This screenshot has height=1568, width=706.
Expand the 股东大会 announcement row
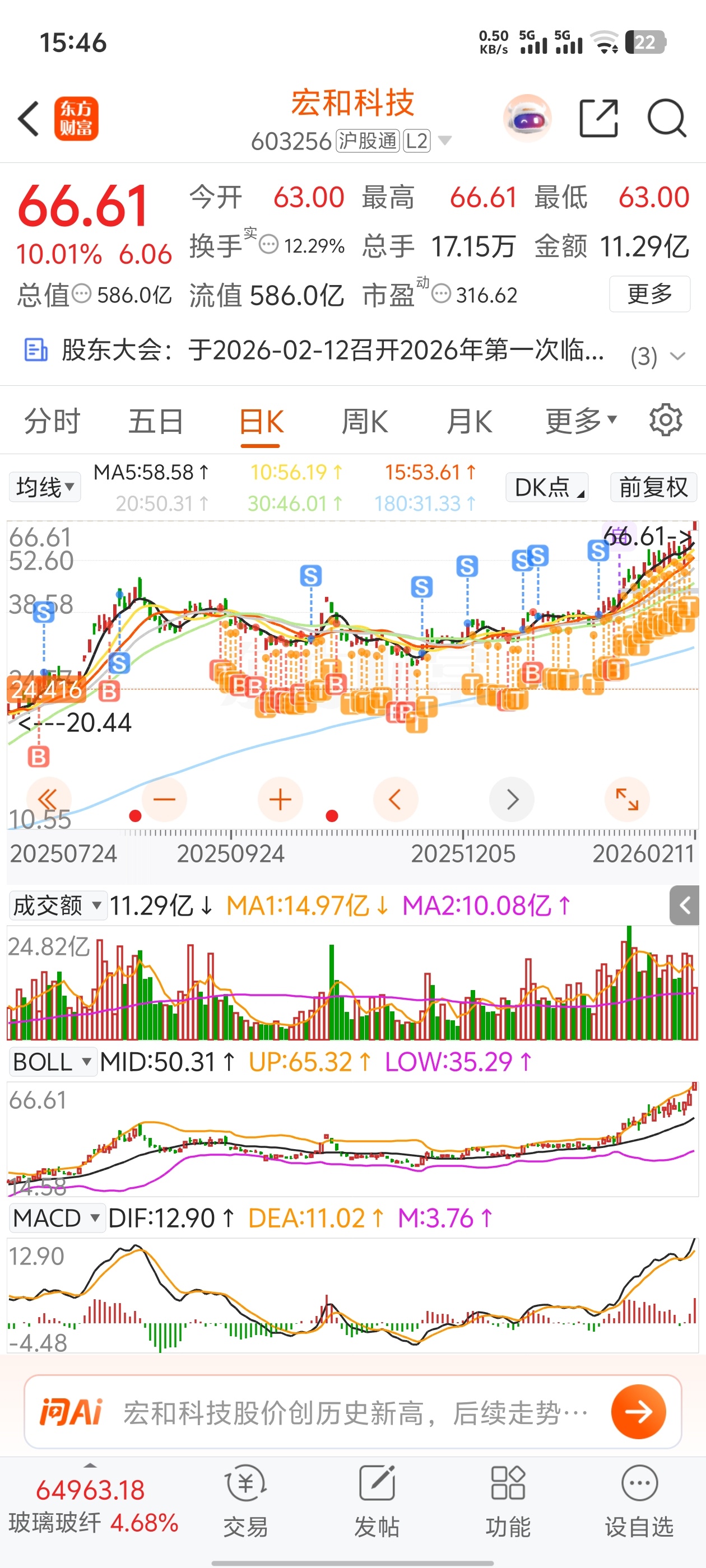677,356
